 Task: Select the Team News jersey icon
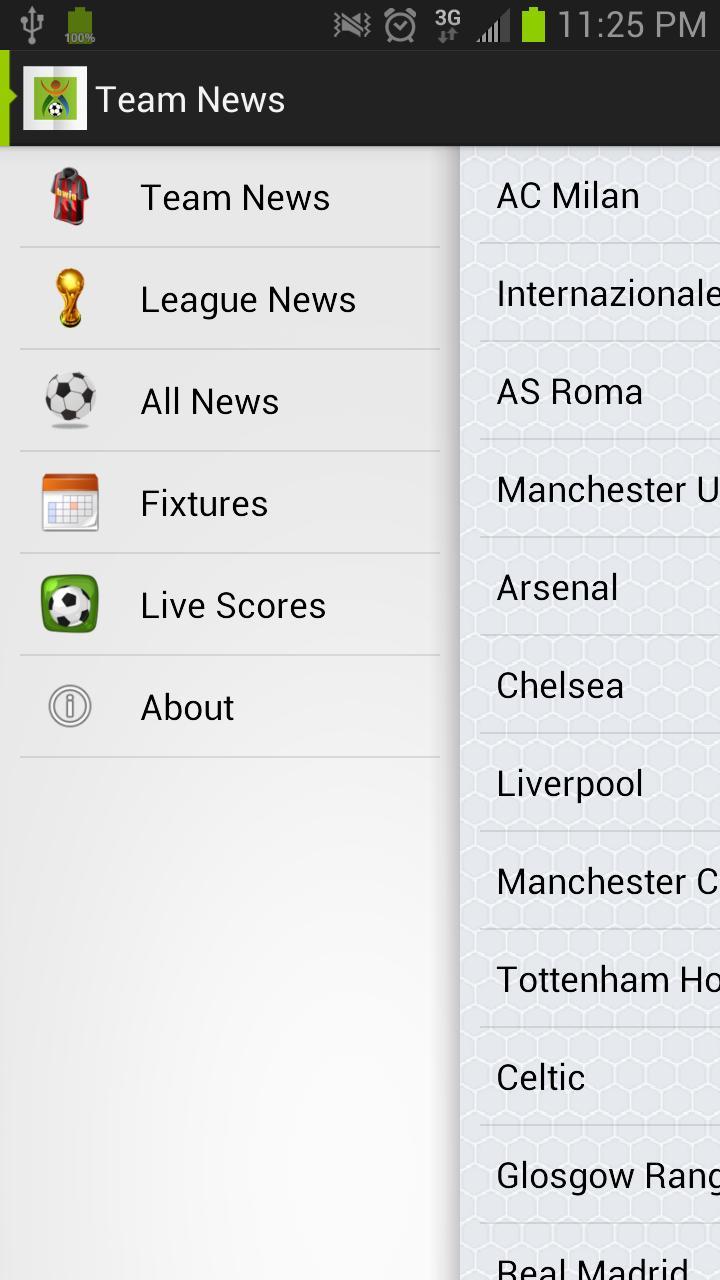[68, 197]
